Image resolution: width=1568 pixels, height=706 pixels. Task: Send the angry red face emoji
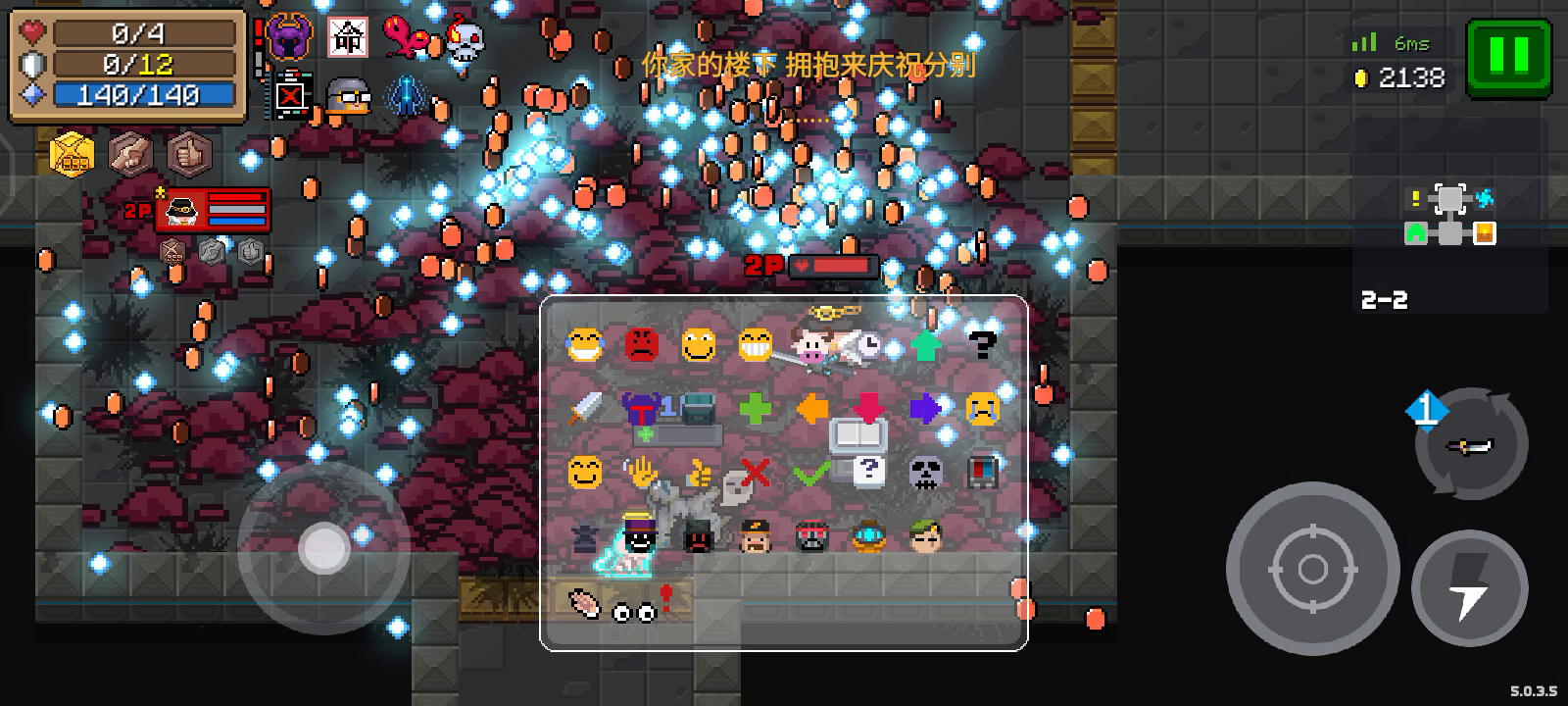[x=641, y=345]
